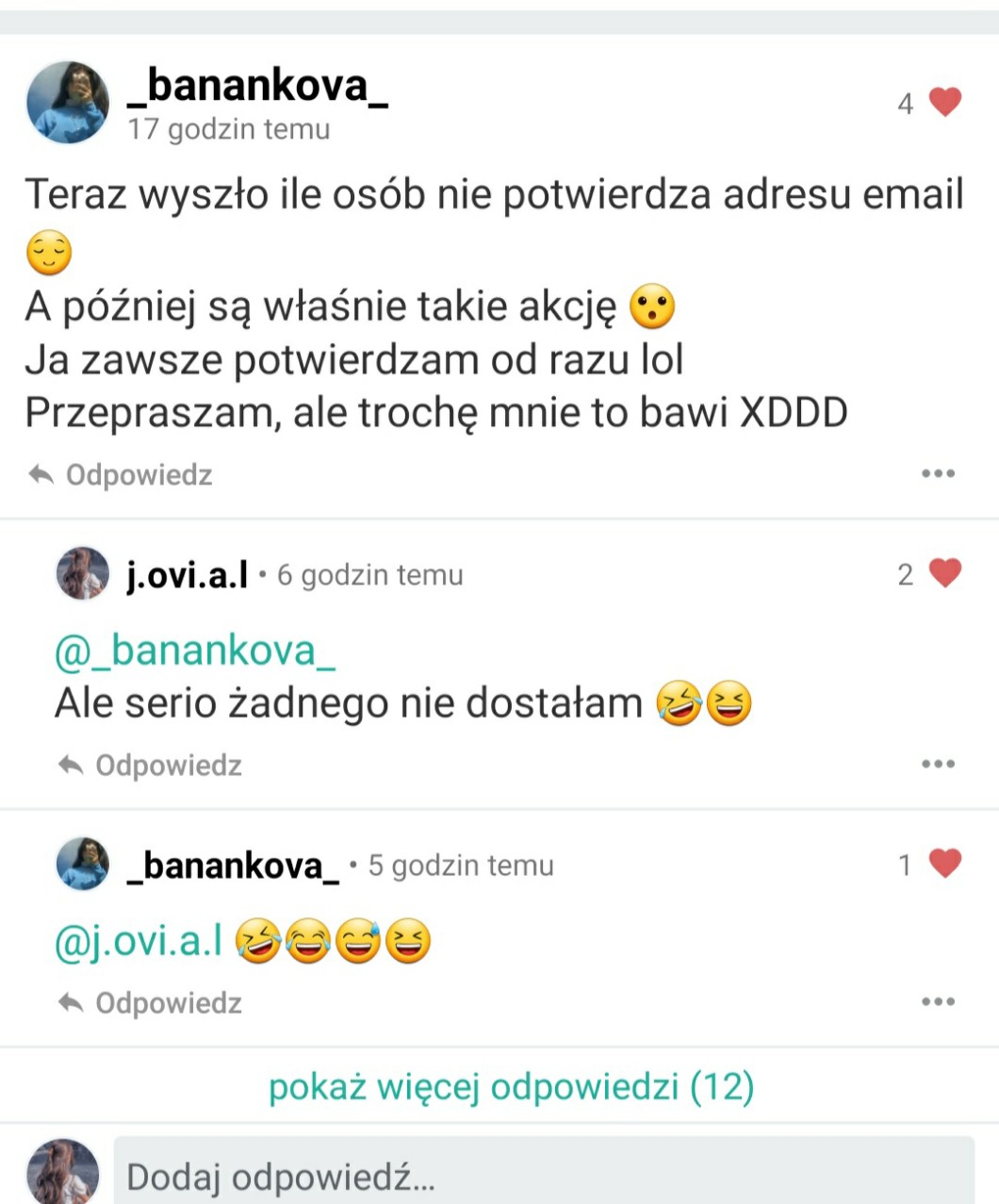This screenshot has width=999, height=1204.
Task: Open the @j.ovi.a.l mention link
Action: 139,941
